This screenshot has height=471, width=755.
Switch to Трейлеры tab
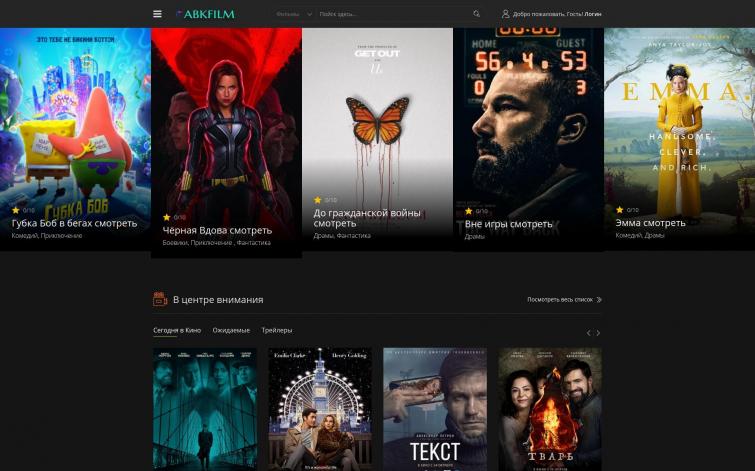277,330
